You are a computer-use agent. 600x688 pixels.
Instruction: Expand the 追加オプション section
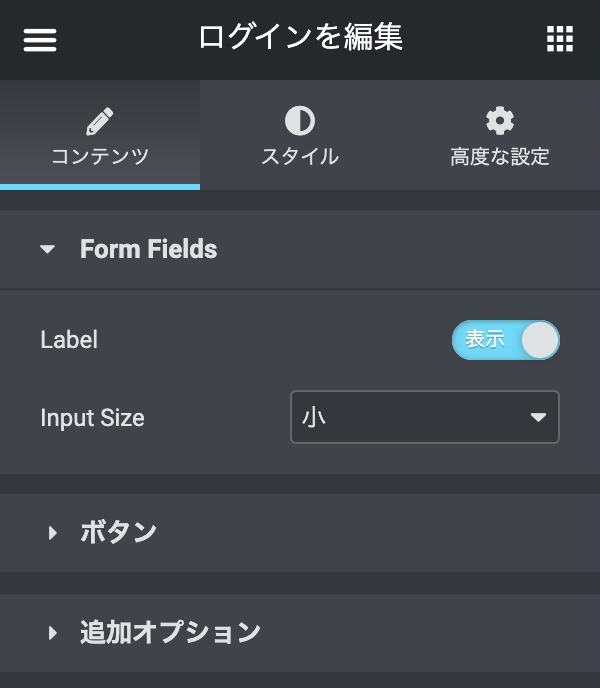(x=170, y=632)
